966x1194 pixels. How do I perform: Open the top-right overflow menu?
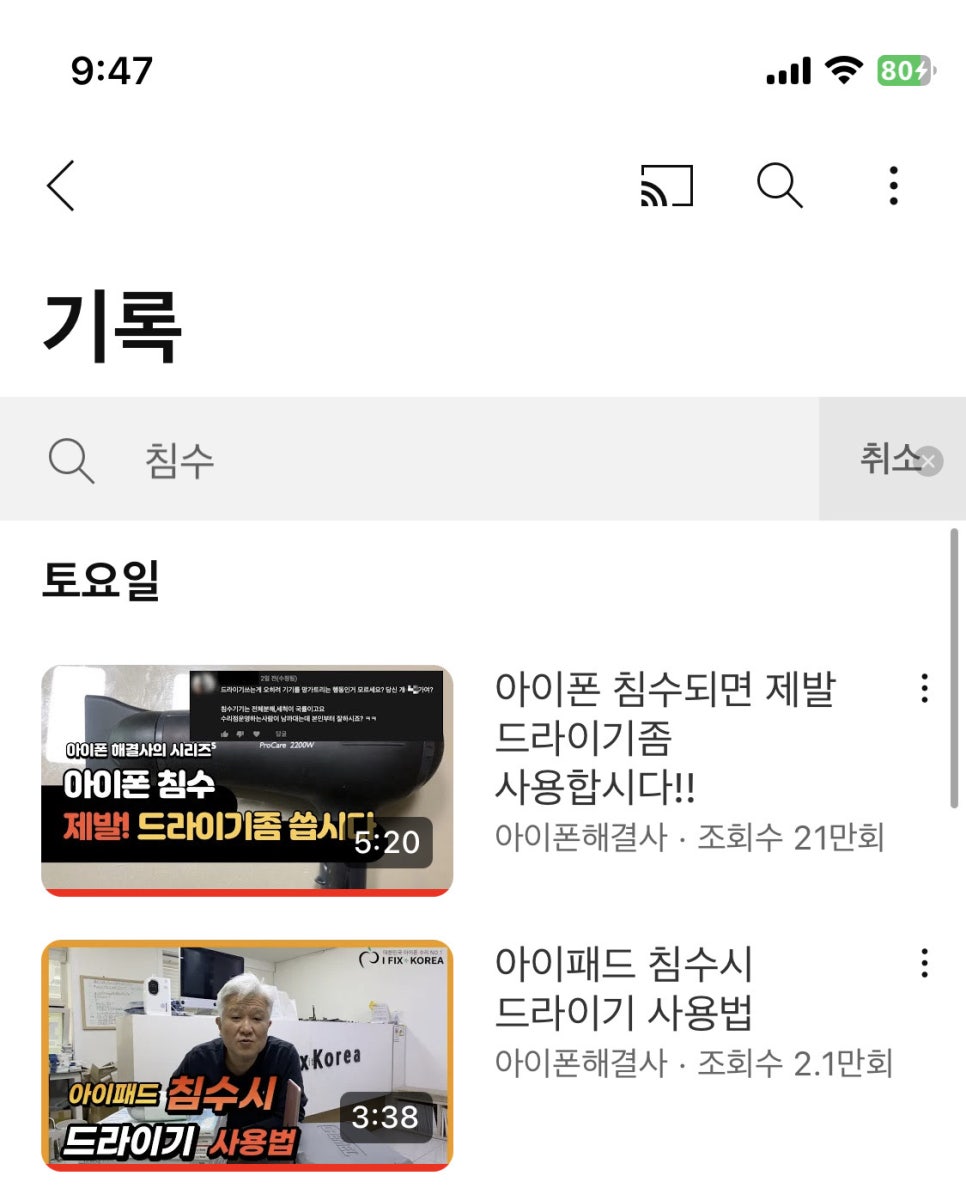pyautogui.click(x=893, y=186)
